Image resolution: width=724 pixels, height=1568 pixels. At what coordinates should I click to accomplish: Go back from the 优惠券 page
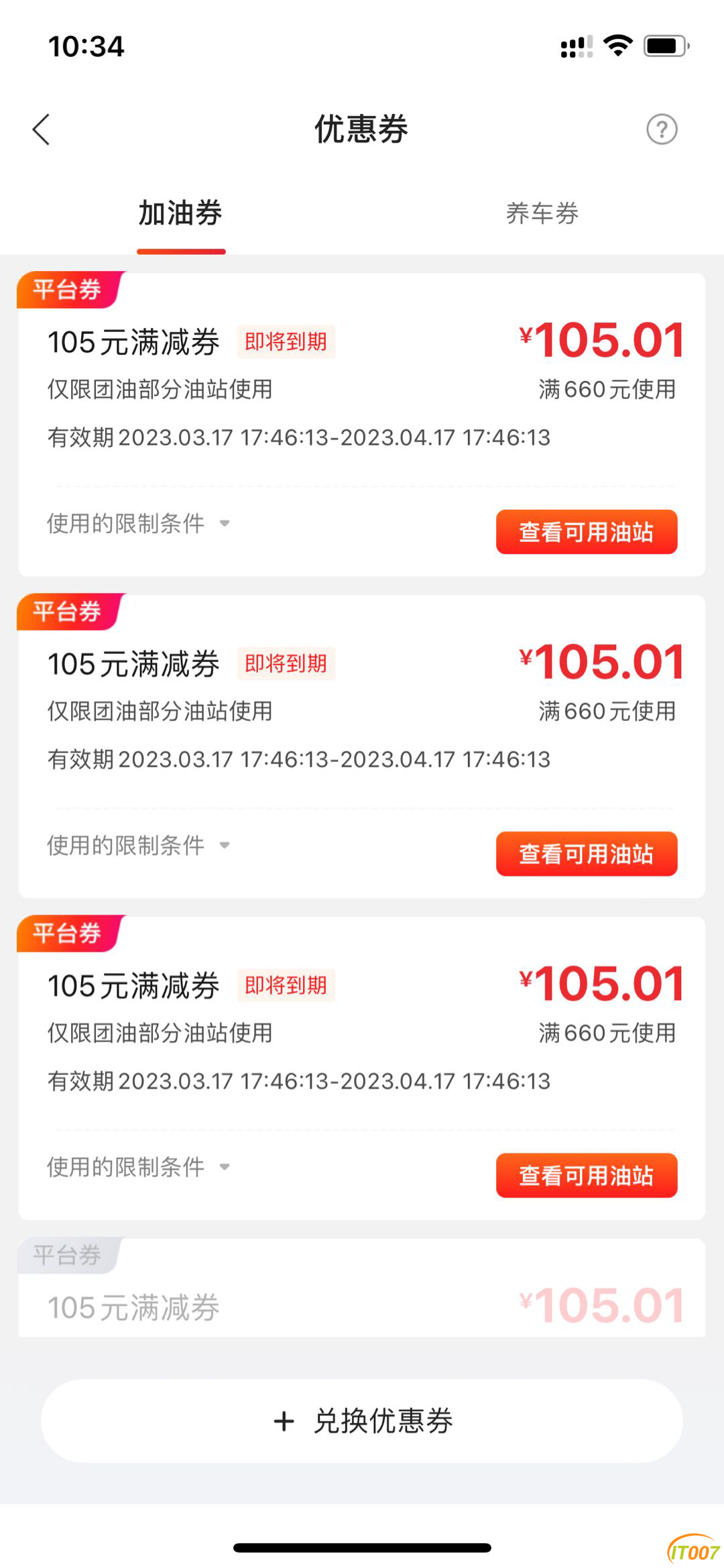tap(42, 129)
